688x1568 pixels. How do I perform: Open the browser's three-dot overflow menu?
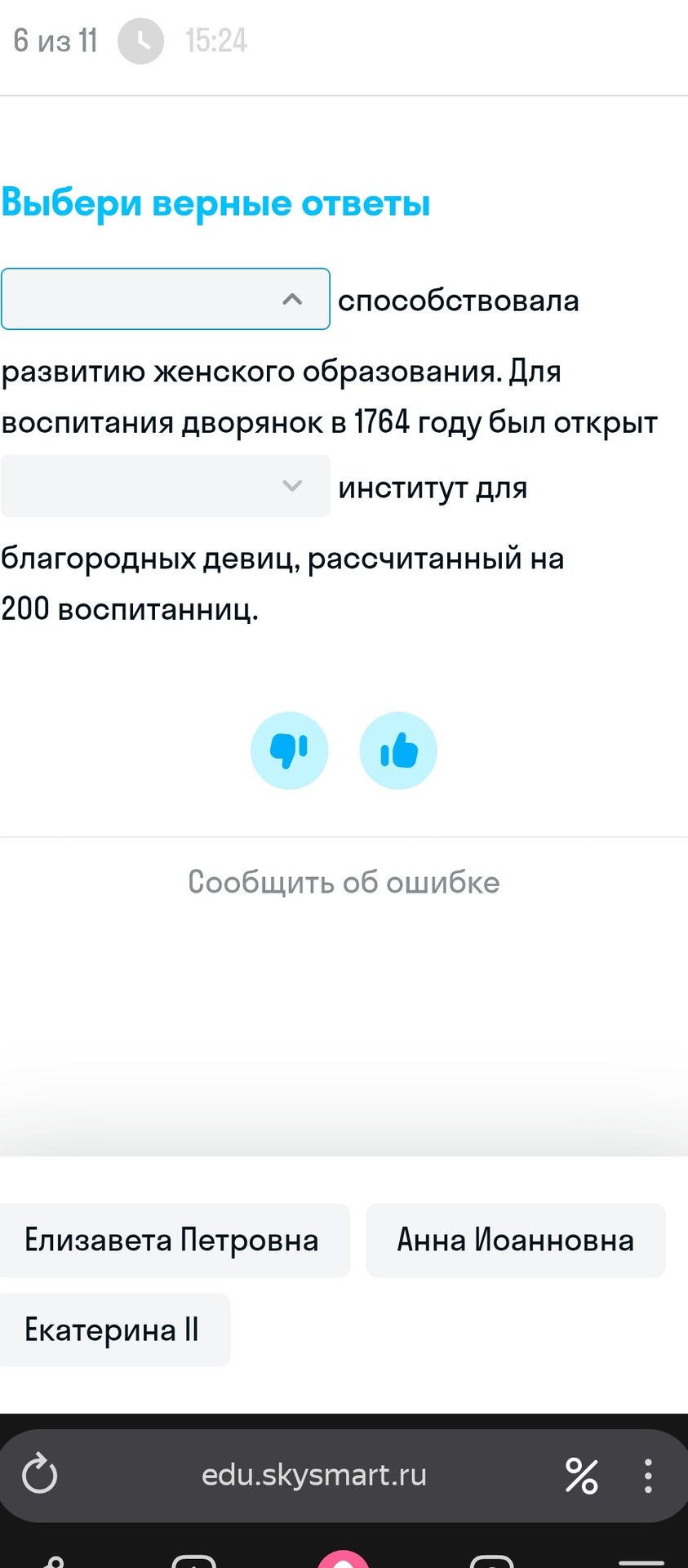(x=648, y=1476)
